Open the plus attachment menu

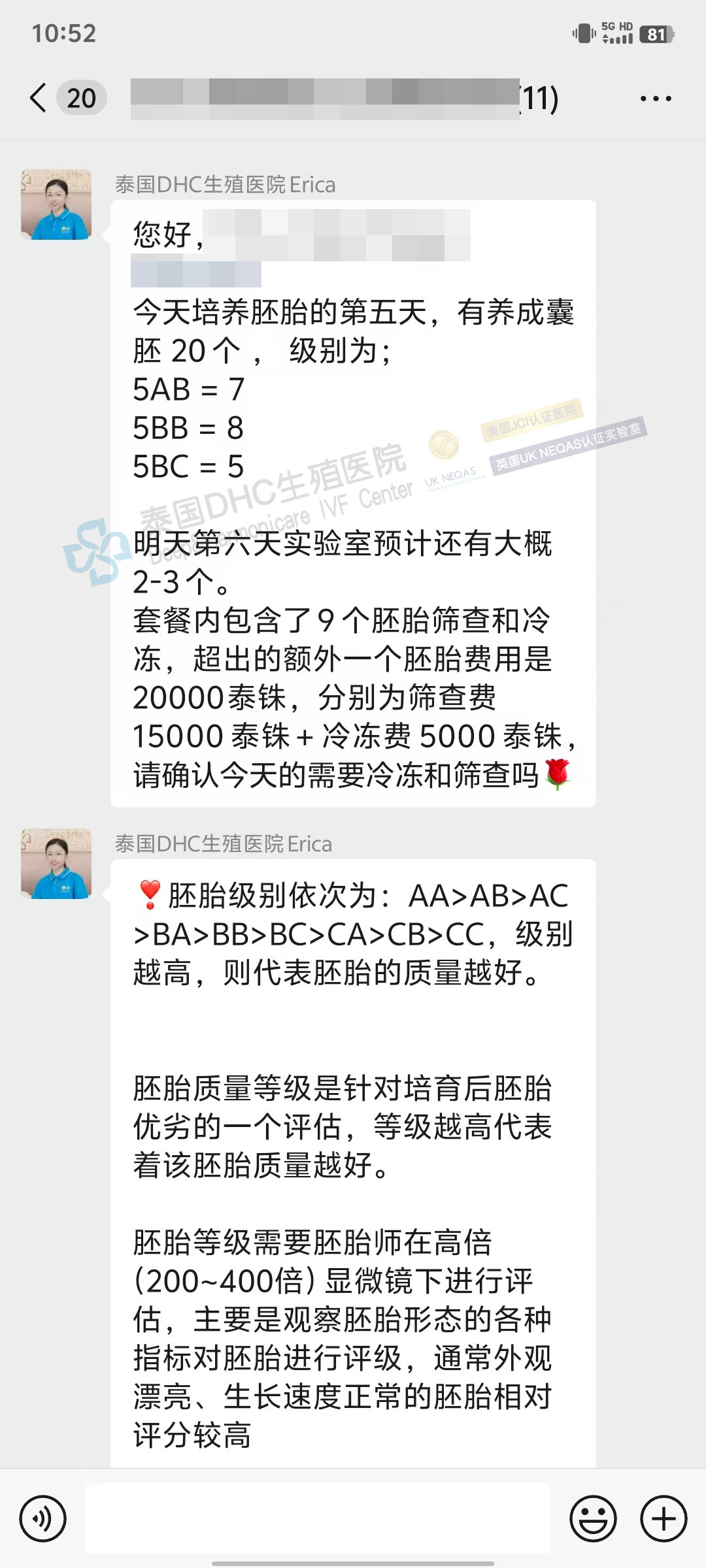coord(663,1518)
